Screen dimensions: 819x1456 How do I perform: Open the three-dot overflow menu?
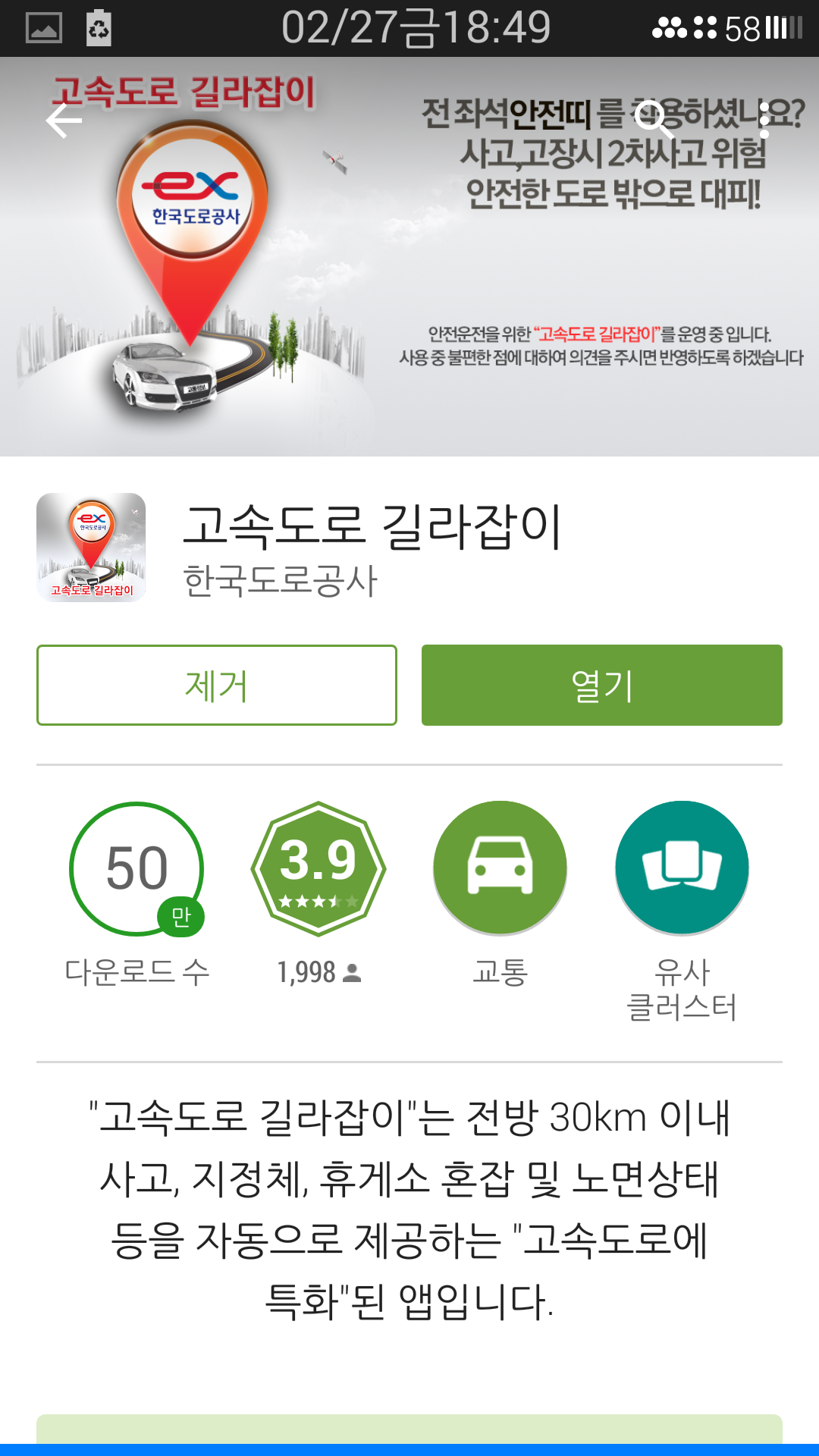(x=764, y=120)
